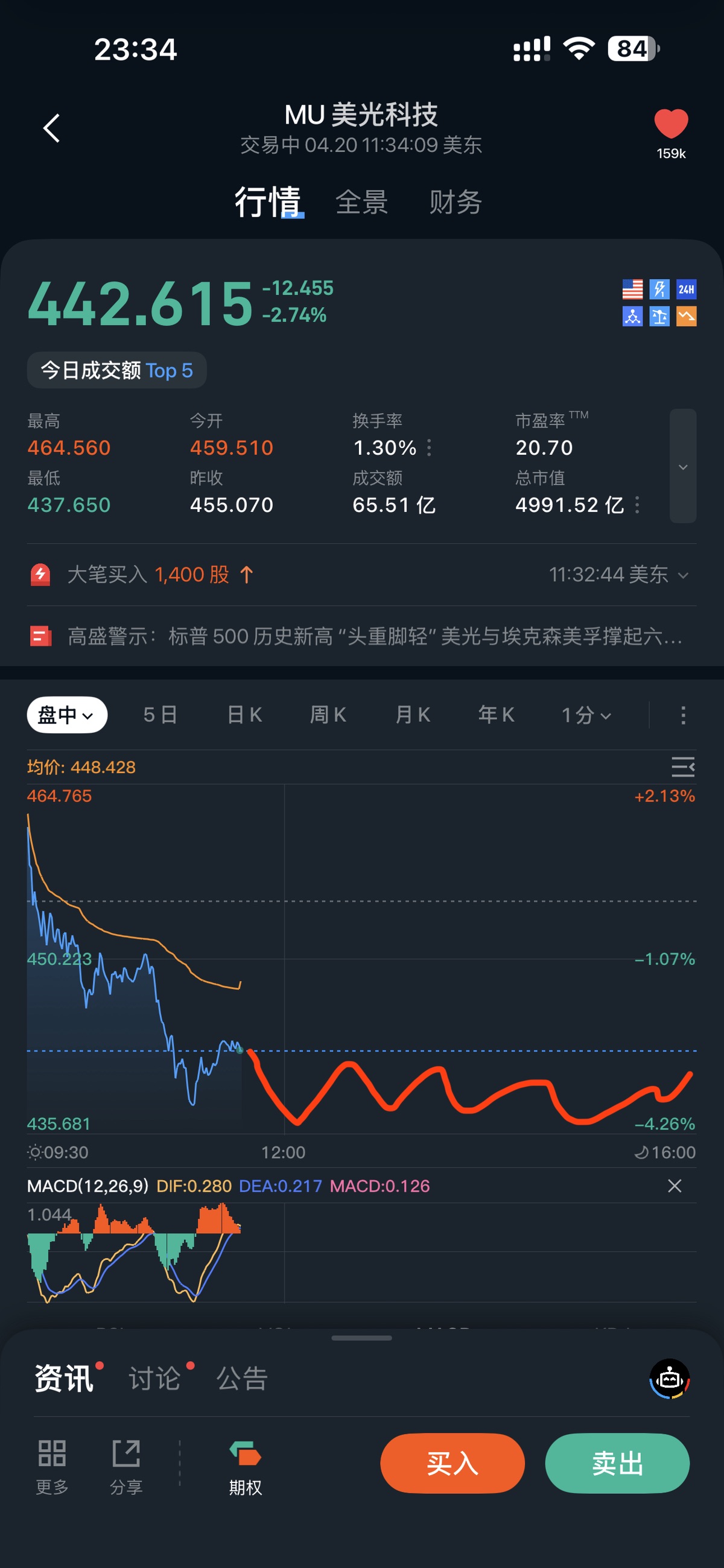Open the 今日成交额 Top 5 chip
Viewport: 724px width, 1568px height.
[x=116, y=370]
